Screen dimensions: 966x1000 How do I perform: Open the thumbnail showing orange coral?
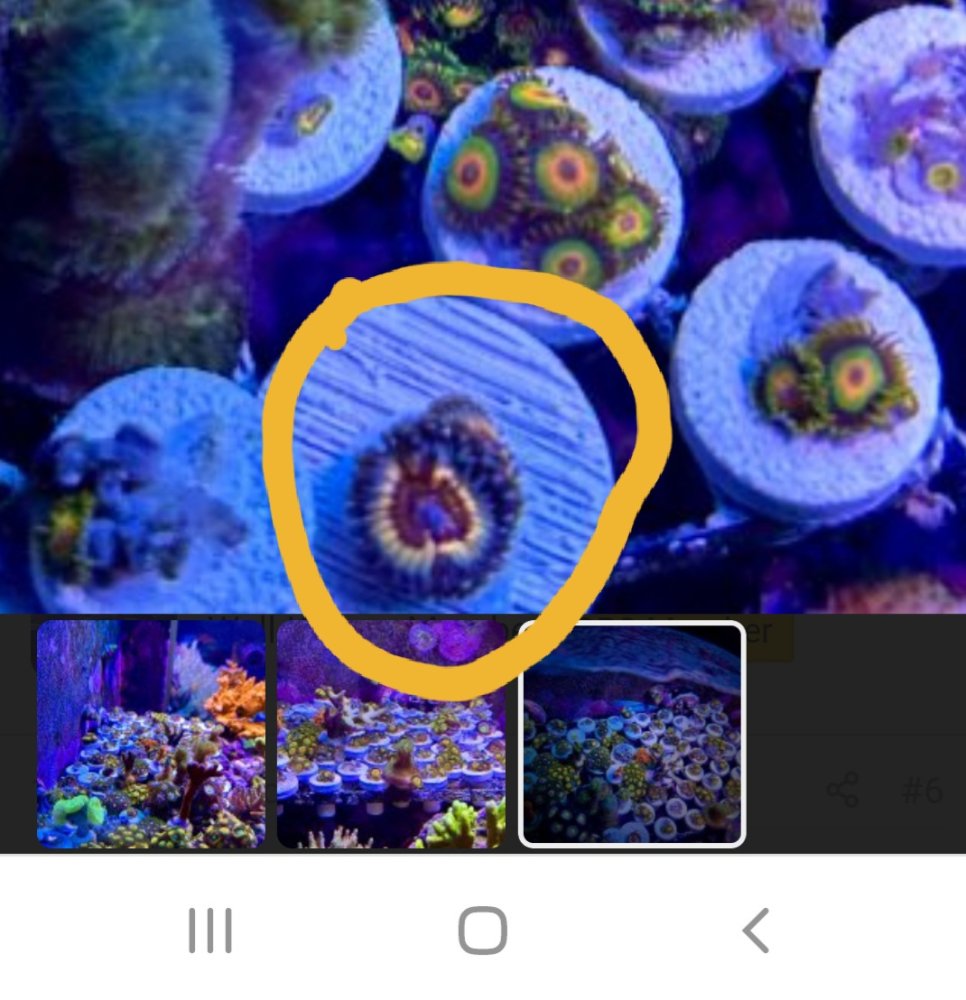(x=151, y=734)
